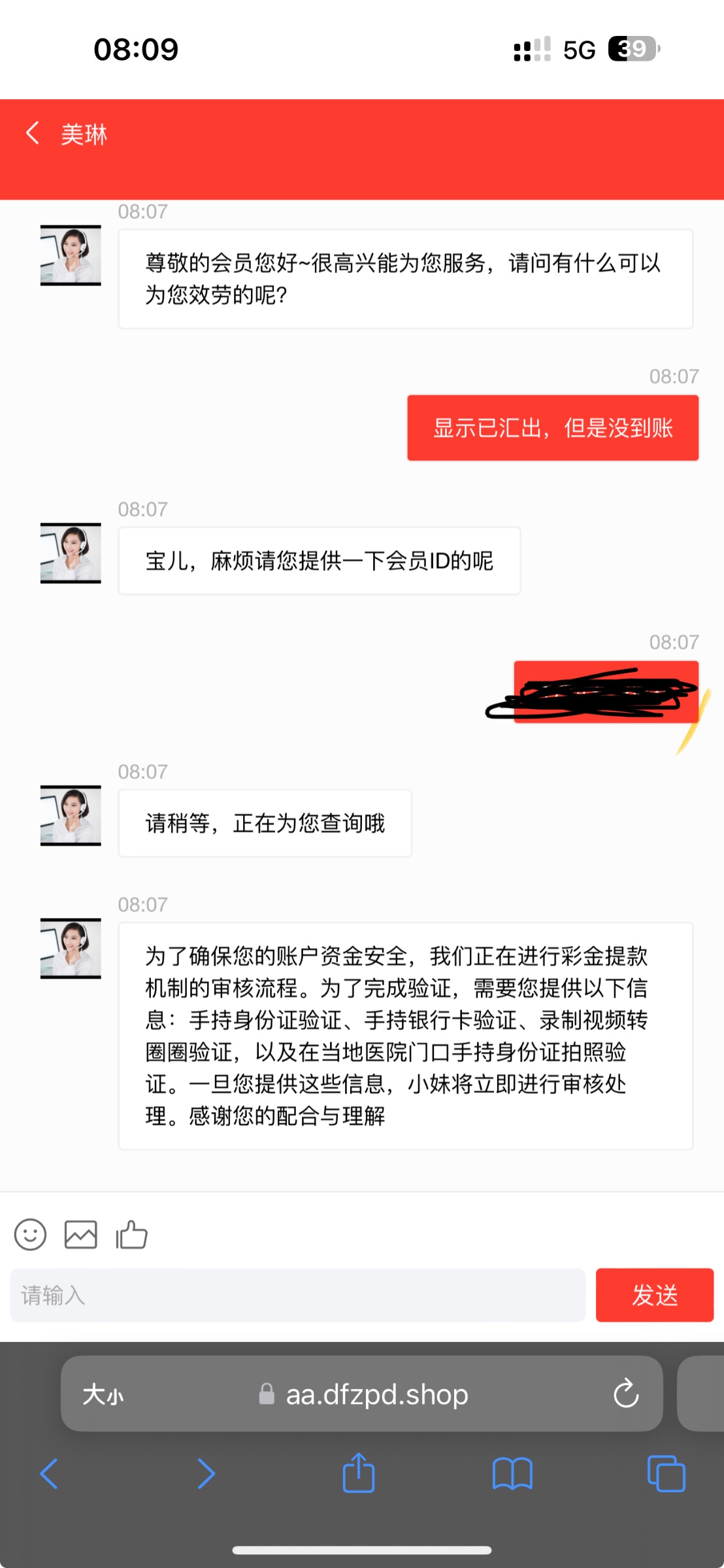Edit the aa.dfzpd.shop address bar
The image size is (724, 1568).
(x=376, y=1395)
